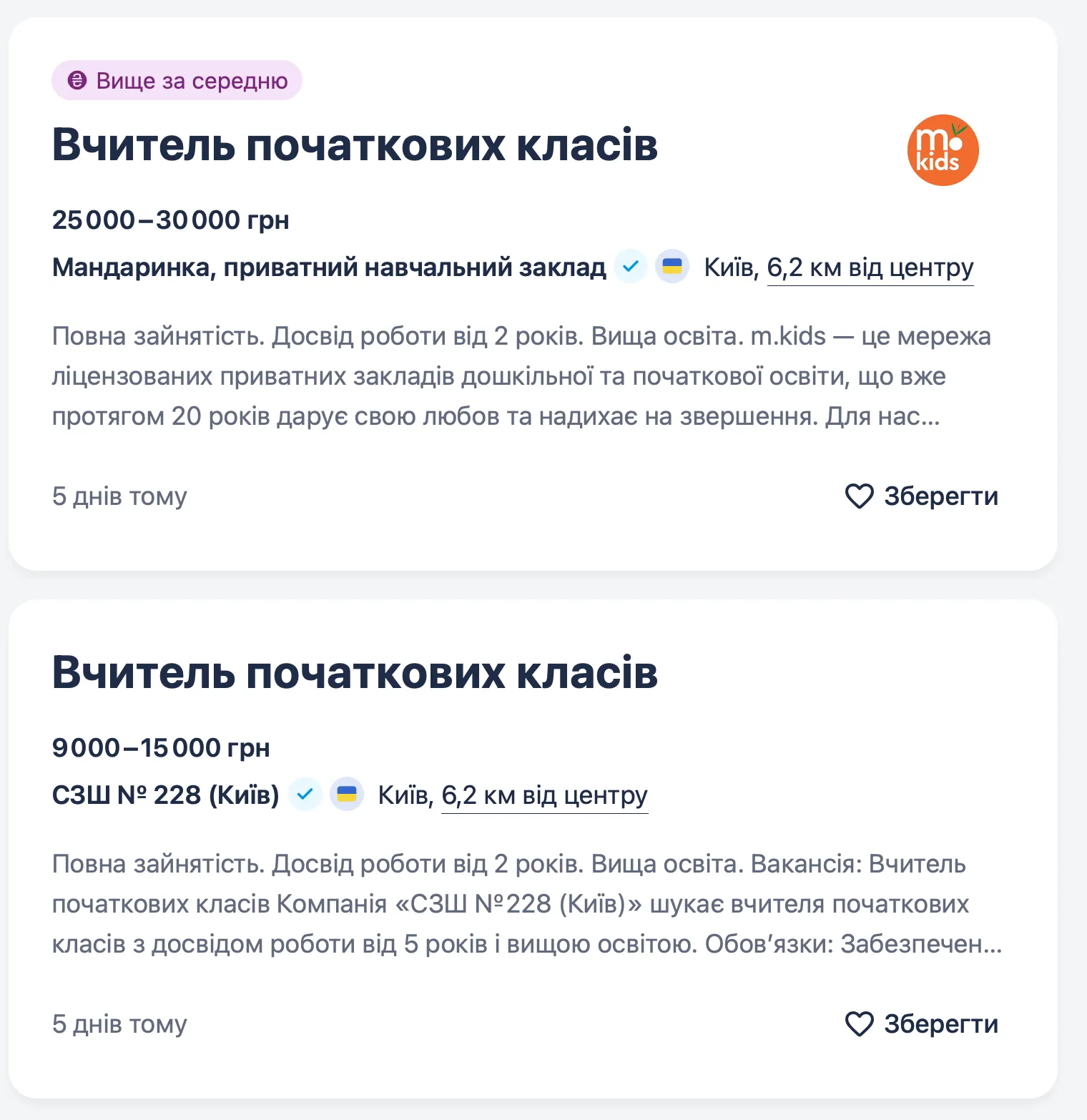Tap the Вище за середню salary badge
Image resolution: width=1087 pixels, height=1120 pixels.
click(177, 81)
